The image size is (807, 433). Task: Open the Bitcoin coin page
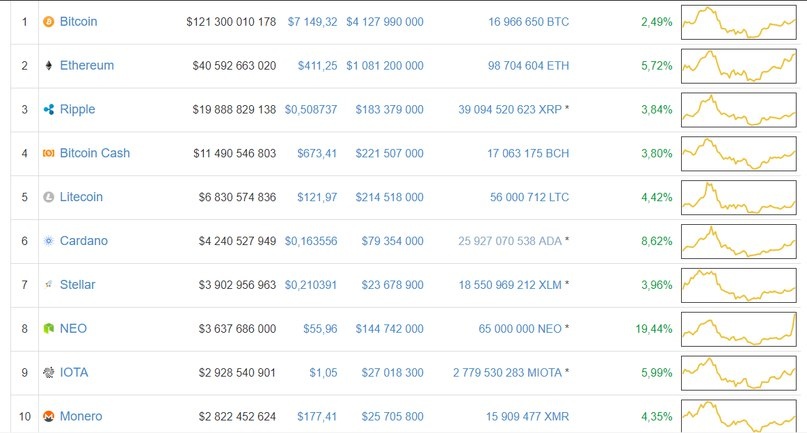[x=78, y=21]
